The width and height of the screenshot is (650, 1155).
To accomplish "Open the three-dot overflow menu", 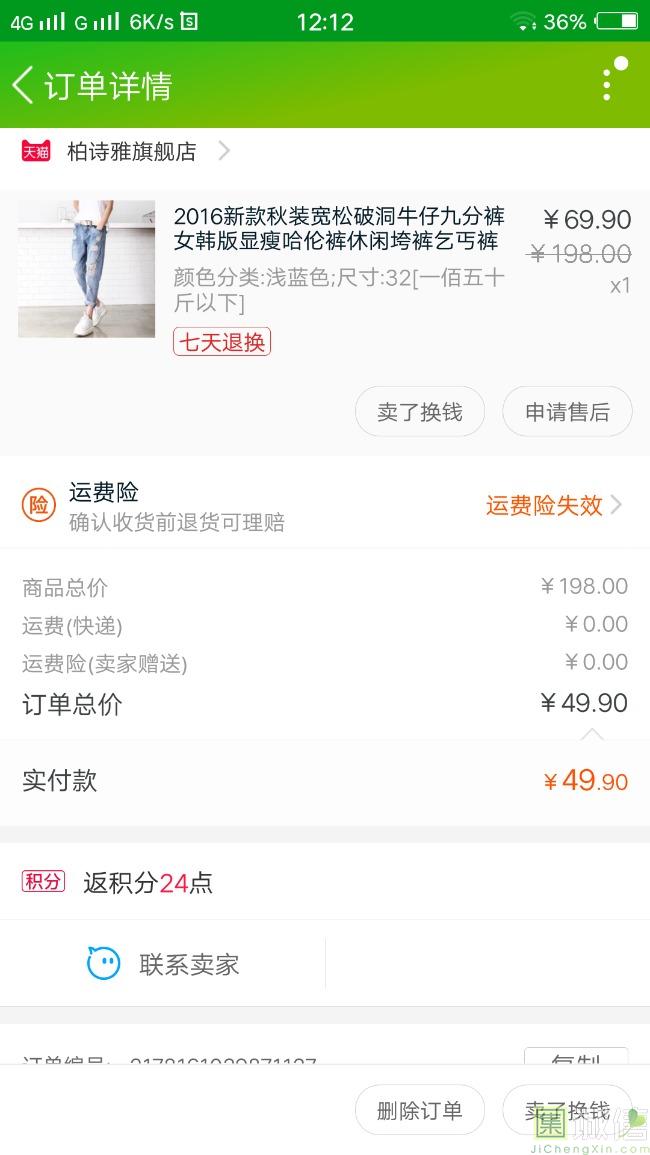I will [607, 84].
